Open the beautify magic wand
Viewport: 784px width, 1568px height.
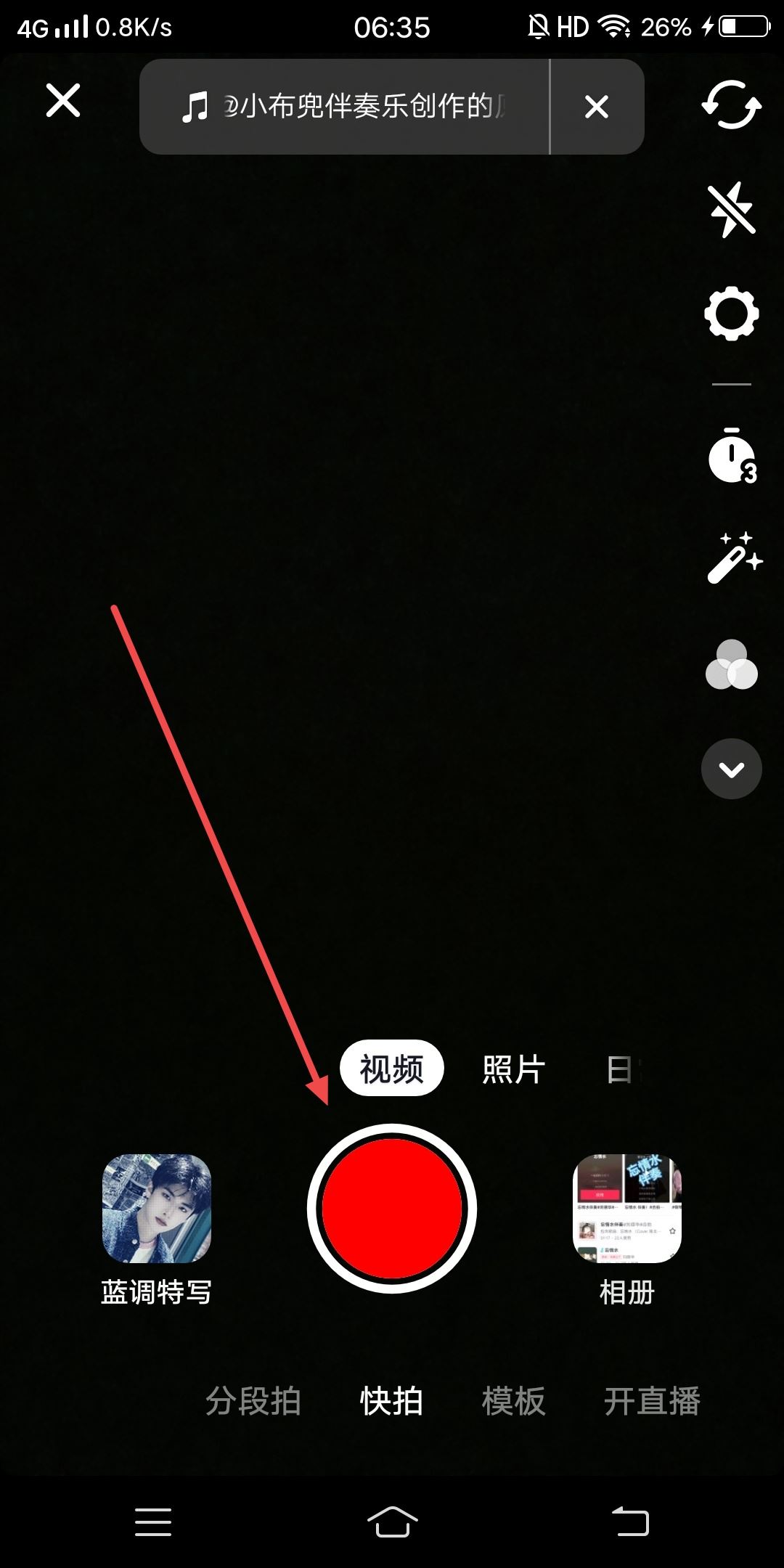point(733,558)
